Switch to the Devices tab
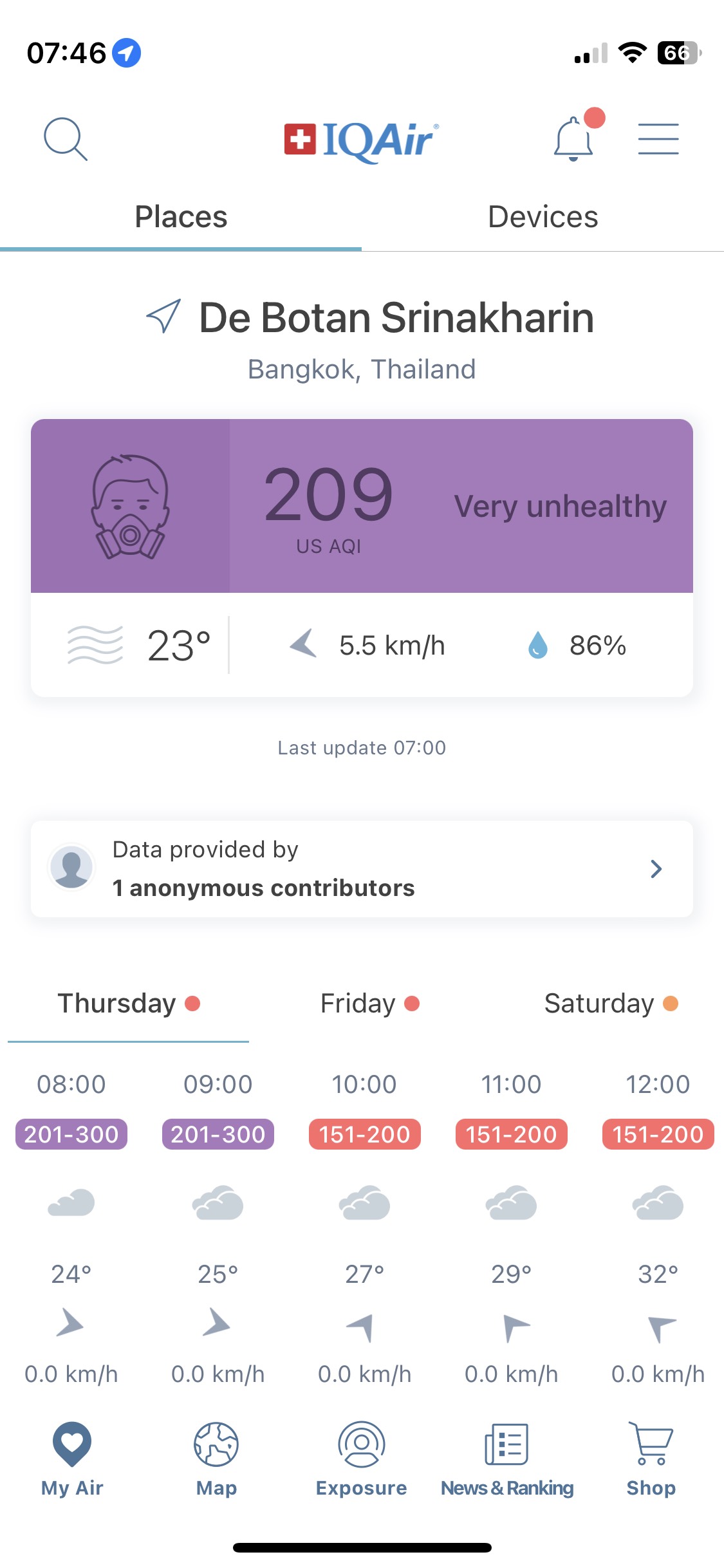 [543, 217]
